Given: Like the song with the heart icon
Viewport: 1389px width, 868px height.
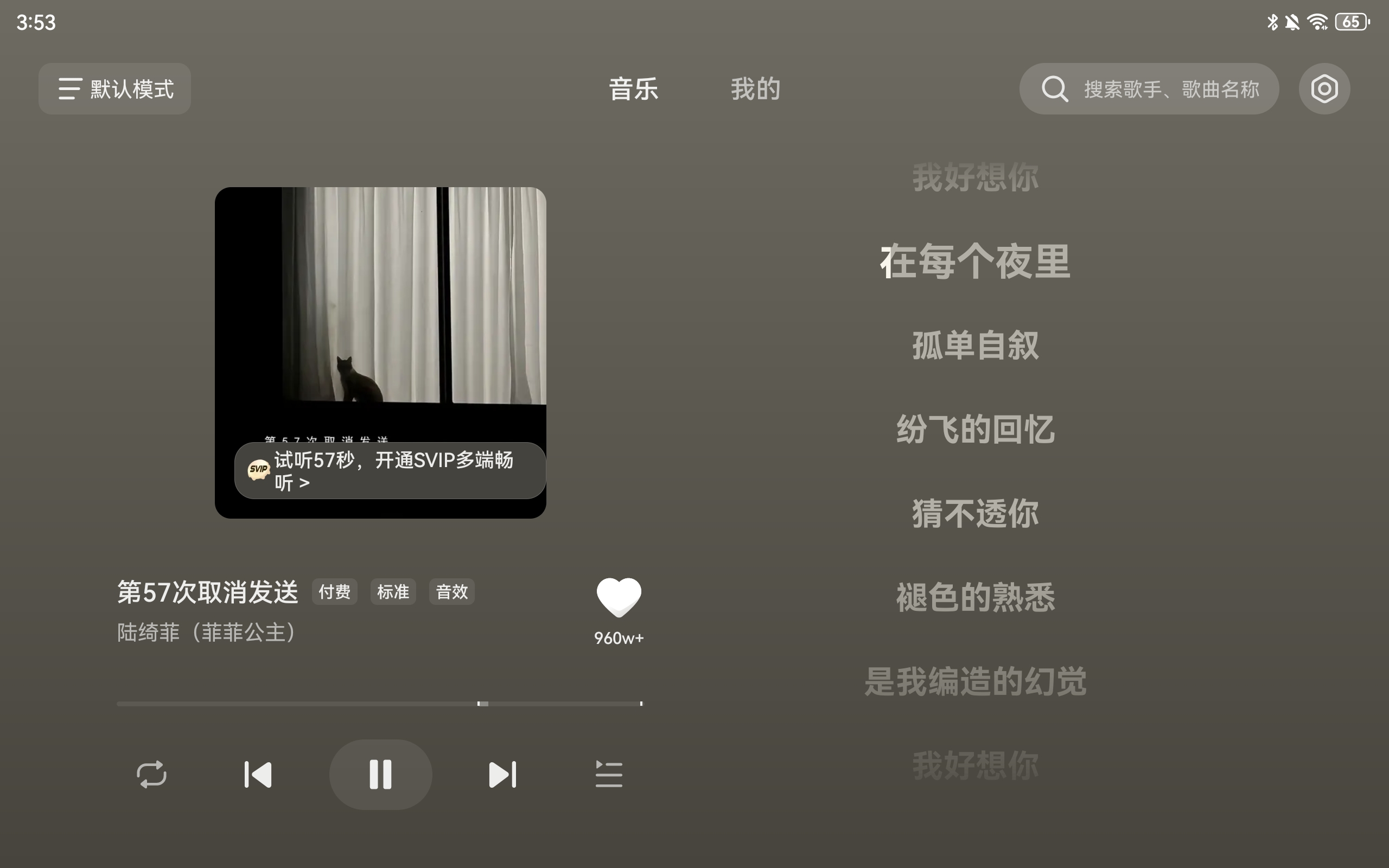Looking at the screenshot, I should (619, 597).
